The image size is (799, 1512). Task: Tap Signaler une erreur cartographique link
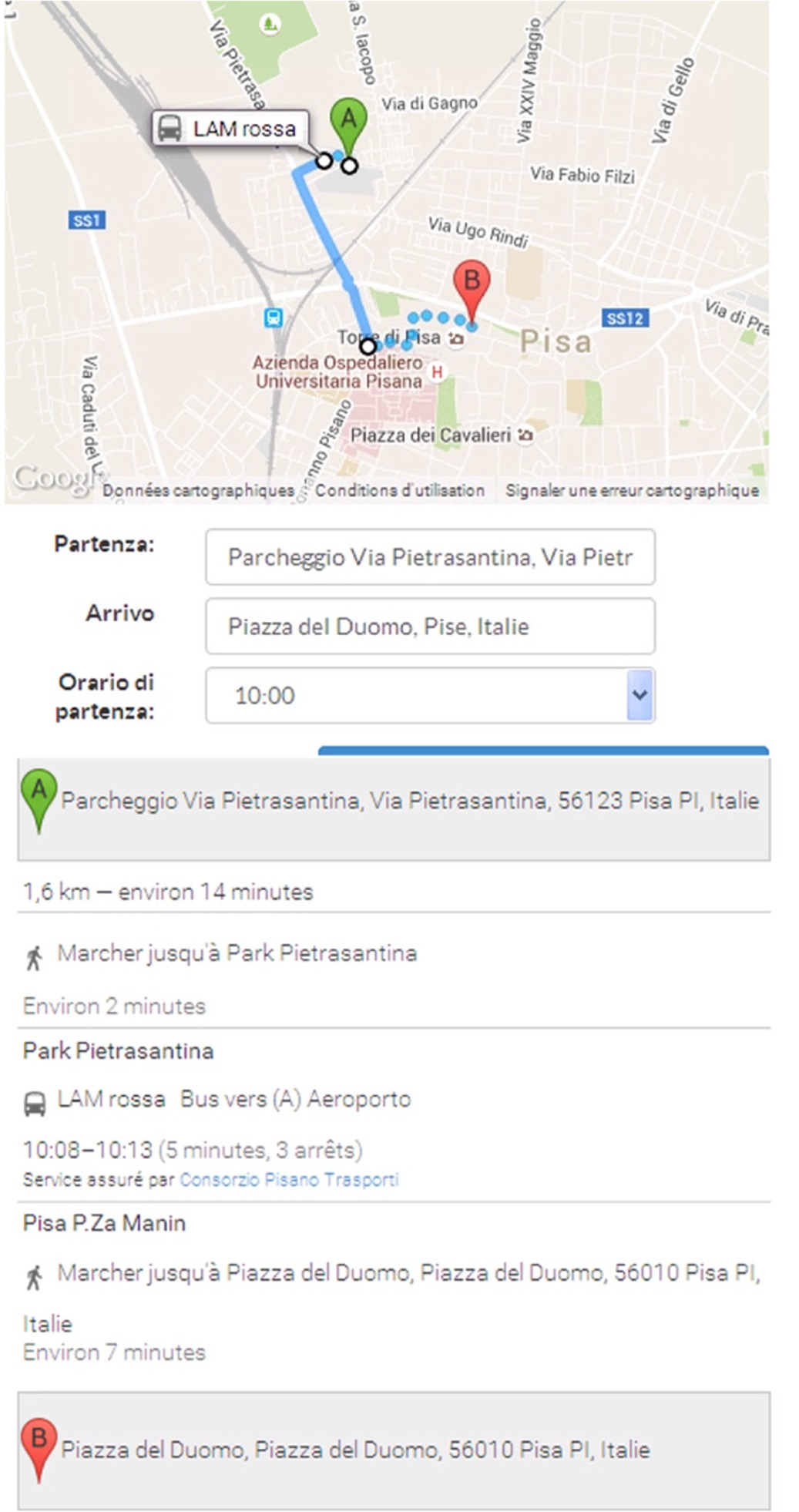pos(632,490)
